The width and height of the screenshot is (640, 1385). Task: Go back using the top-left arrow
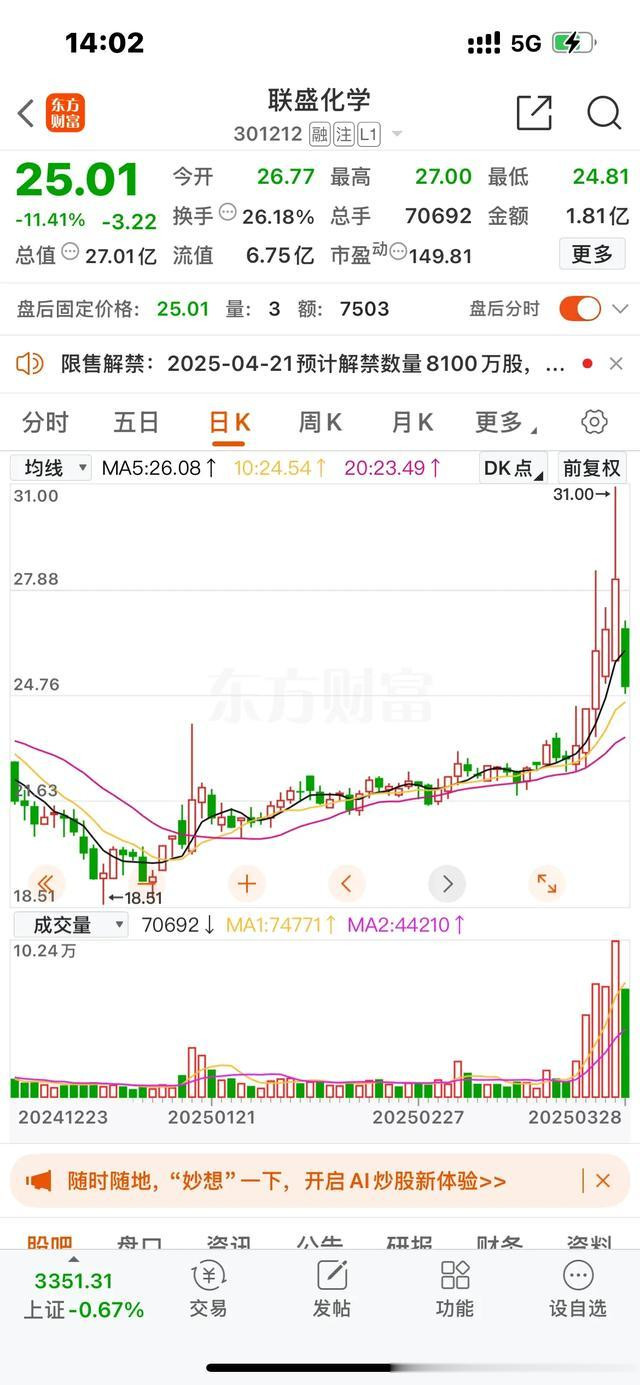tap(26, 114)
